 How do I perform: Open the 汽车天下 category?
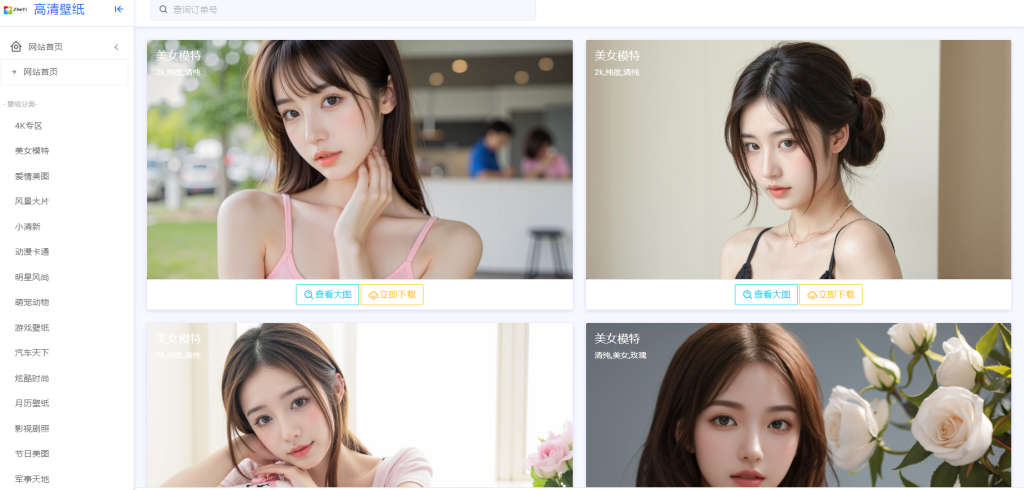[32, 353]
